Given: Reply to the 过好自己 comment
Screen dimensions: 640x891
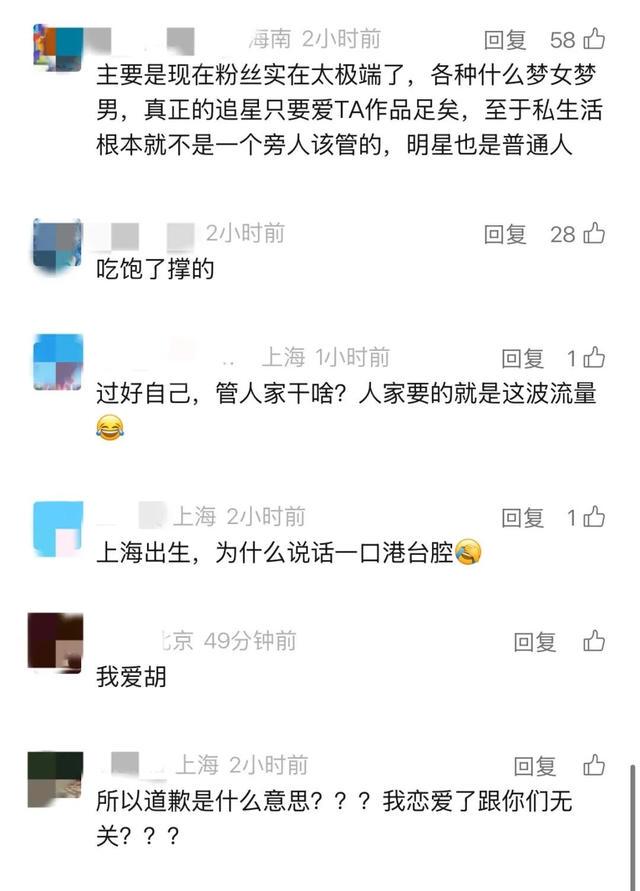Looking at the screenshot, I should click(x=522, y=358).
